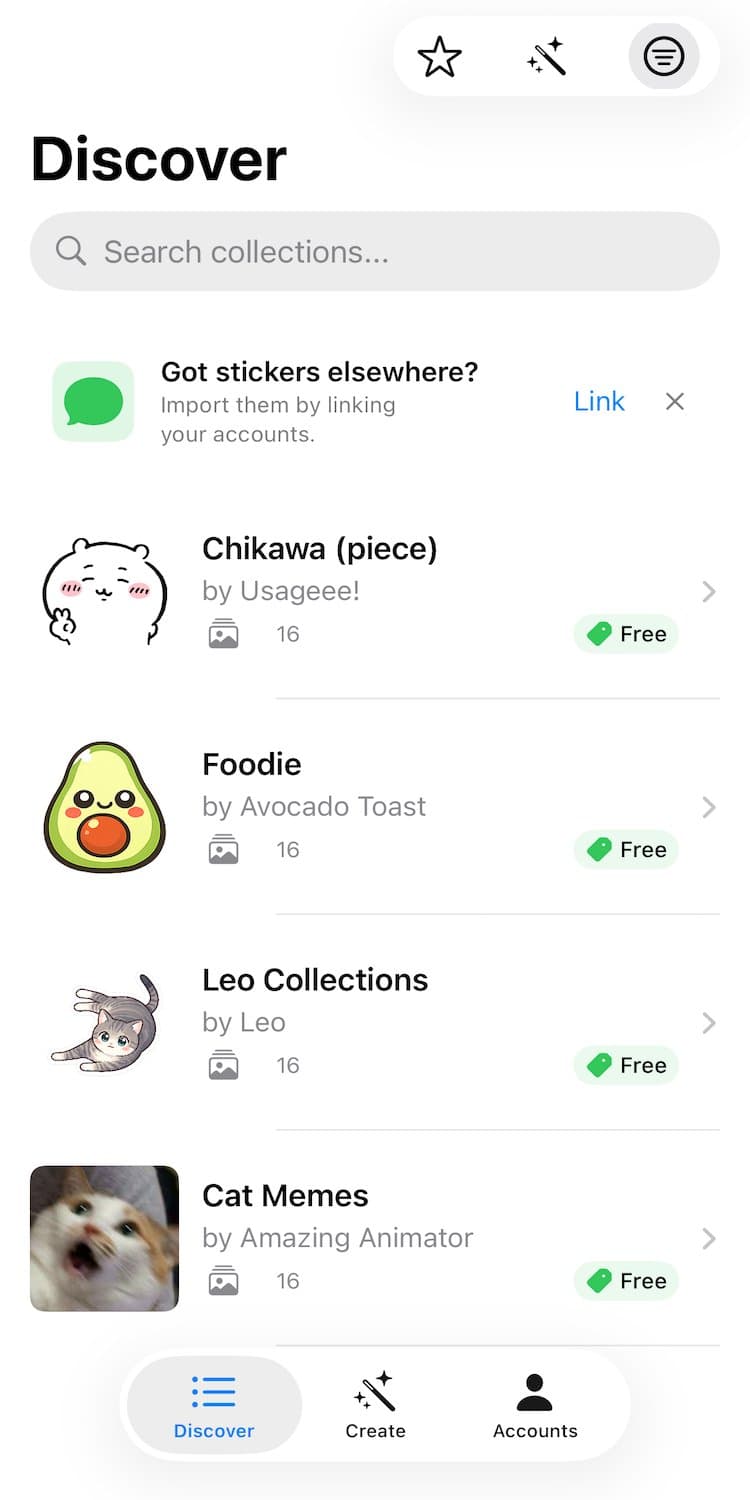This screenshot has height=1500, width=750.
Task: Click the Search collections input field
Action: tap(375, 251)
